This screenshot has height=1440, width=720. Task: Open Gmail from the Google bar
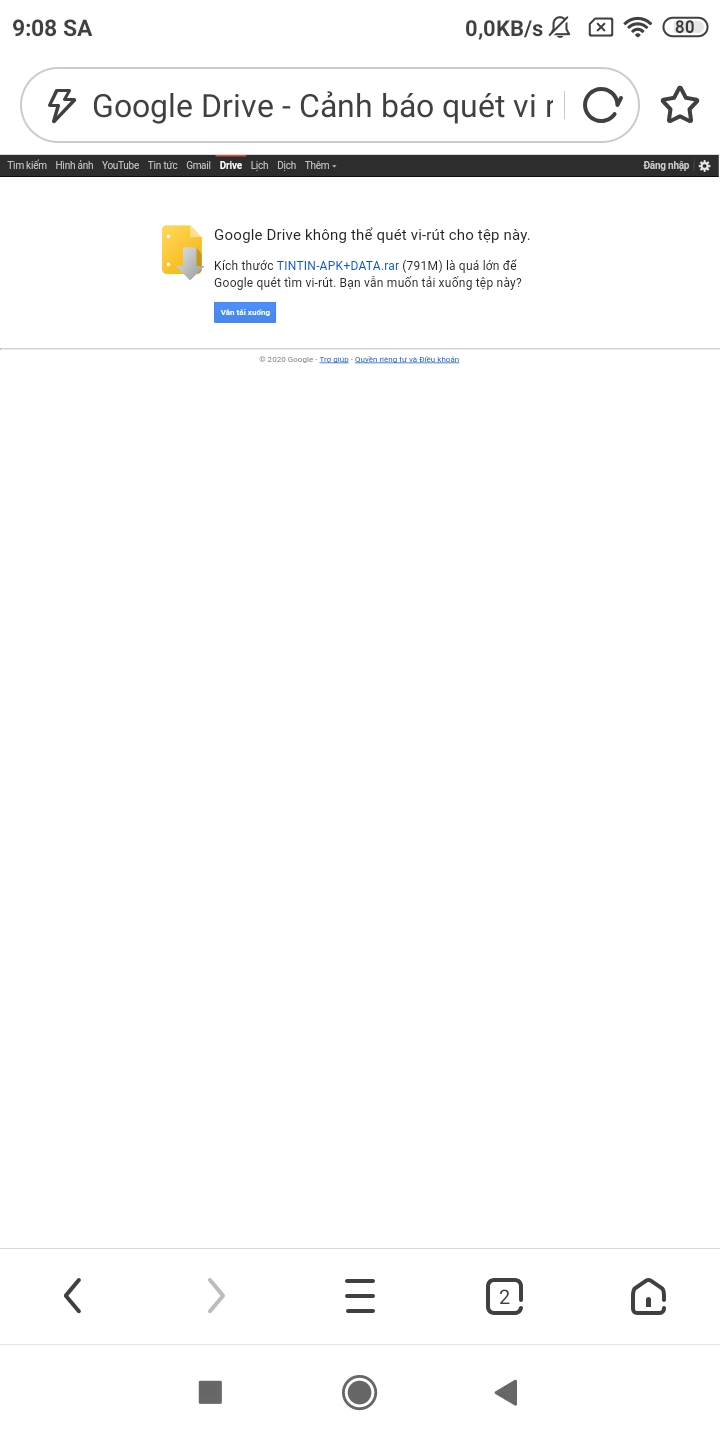(x=198, y=166)
